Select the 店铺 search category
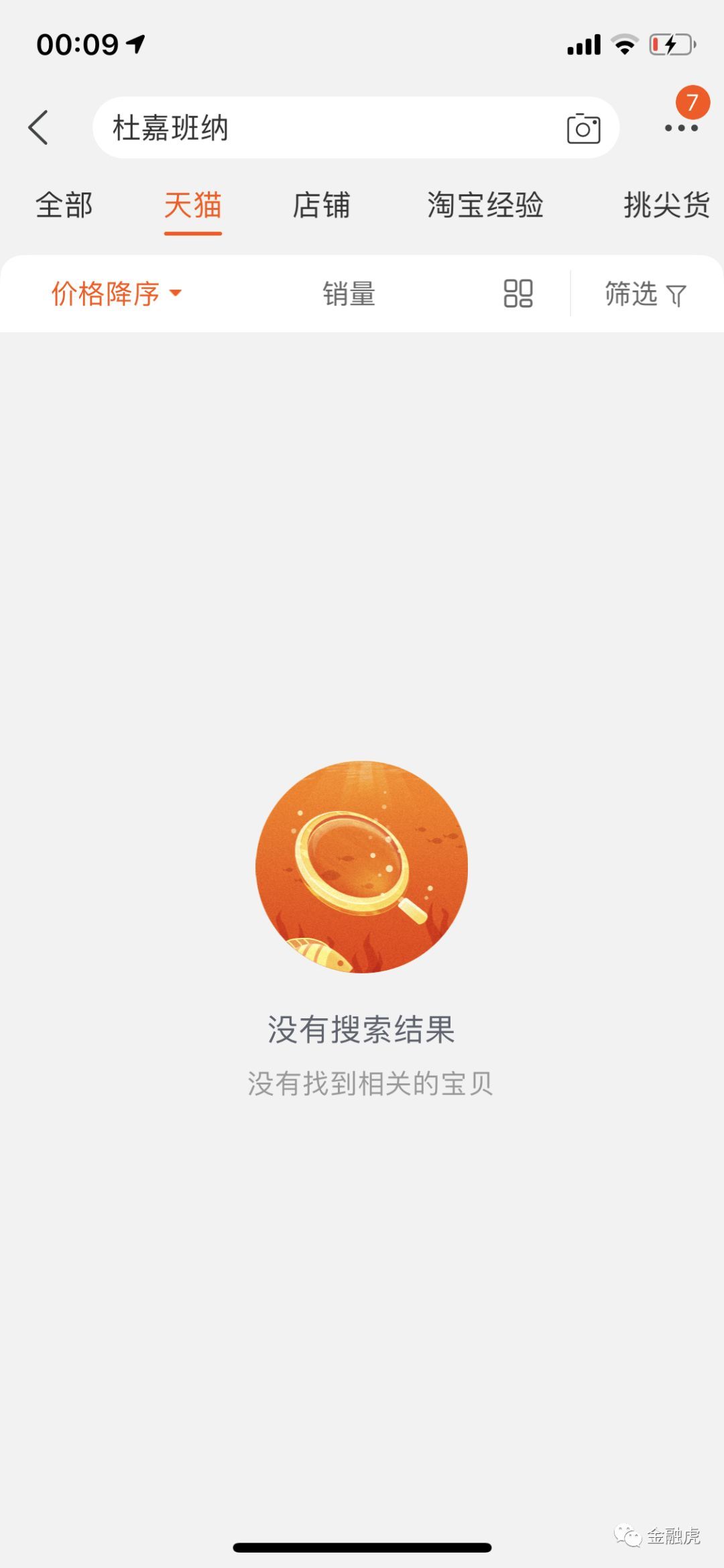This screenshot has height=1568, width=724. pos(322,206)
